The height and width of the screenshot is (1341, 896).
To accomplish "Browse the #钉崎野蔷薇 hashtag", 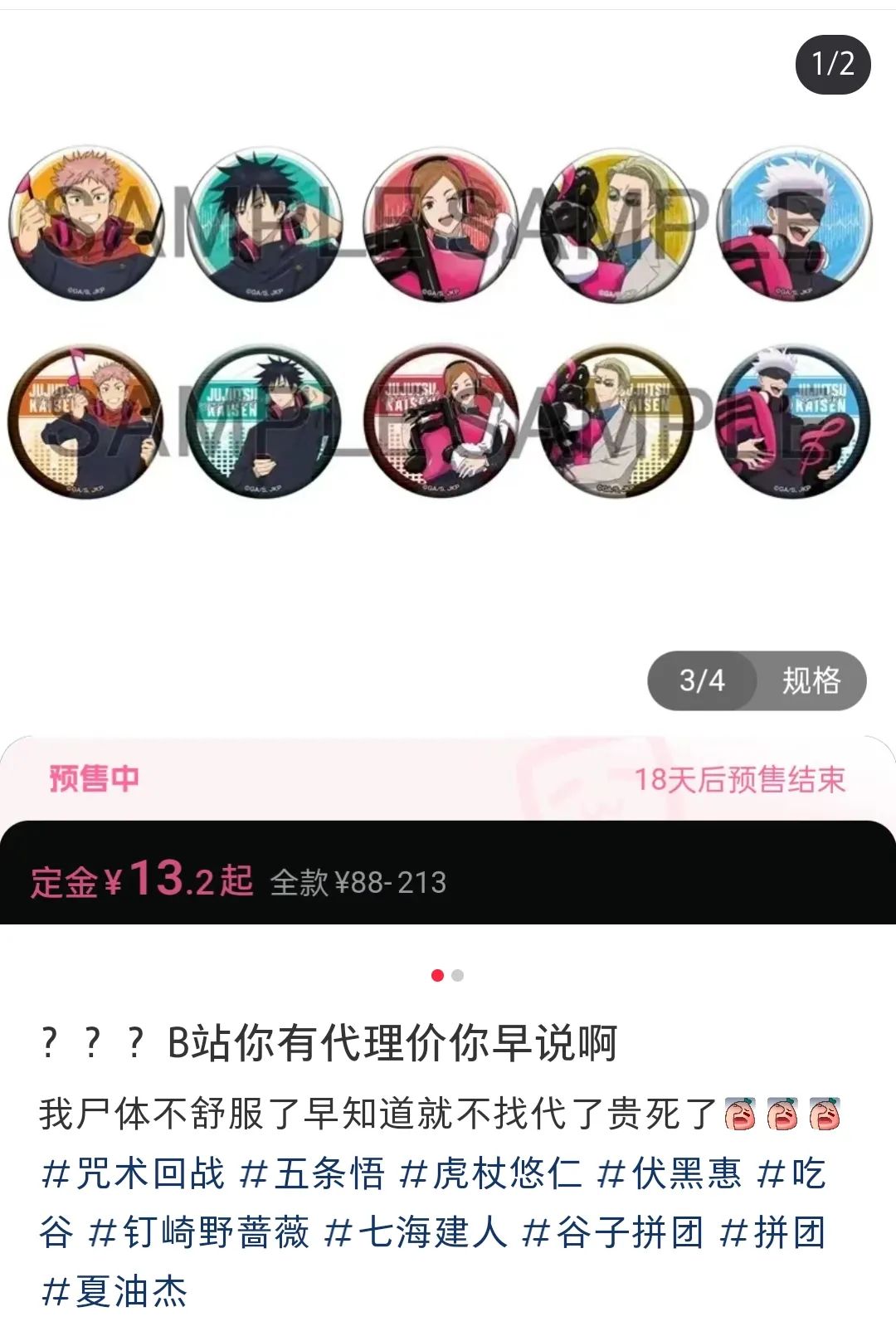I will coord(199,1232).
